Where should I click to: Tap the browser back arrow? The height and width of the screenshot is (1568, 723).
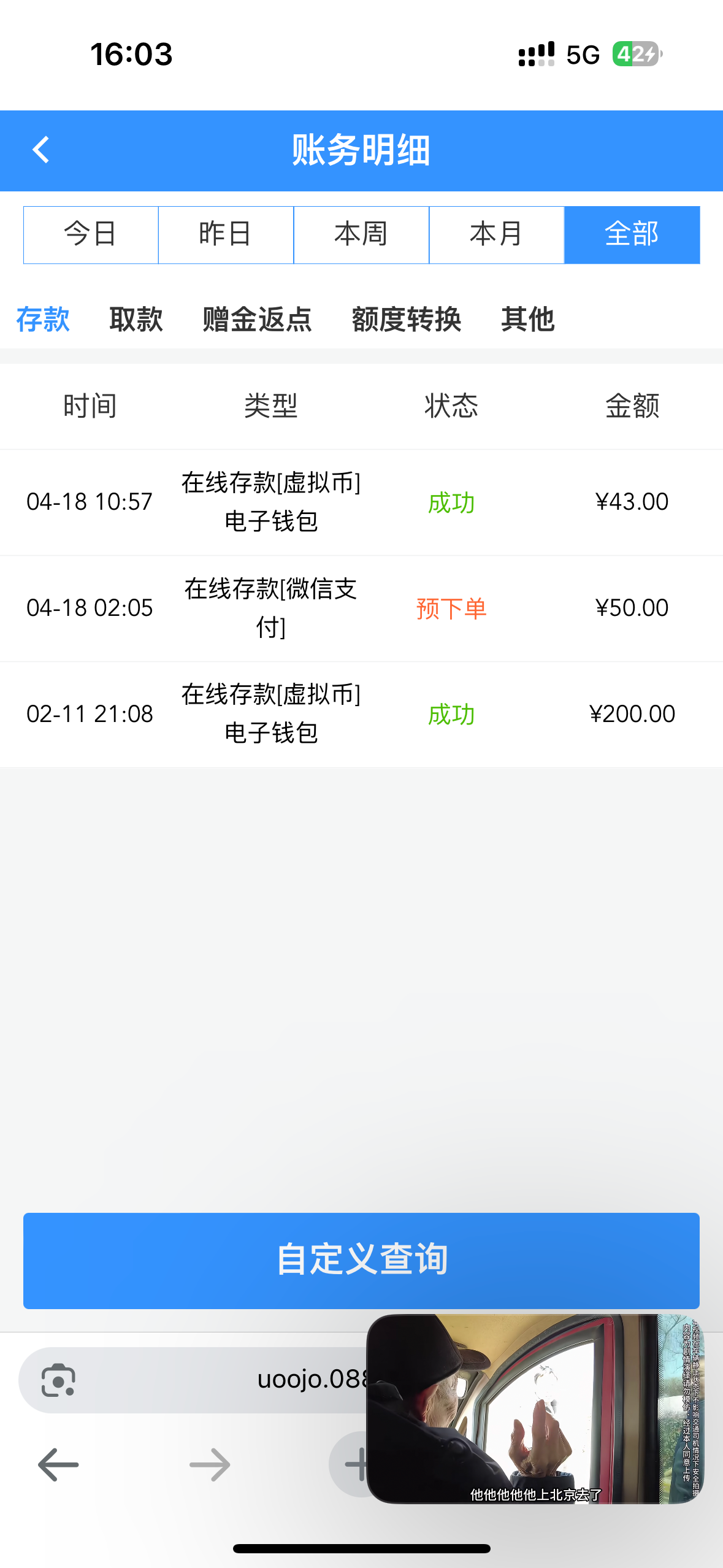(58, 1465)
